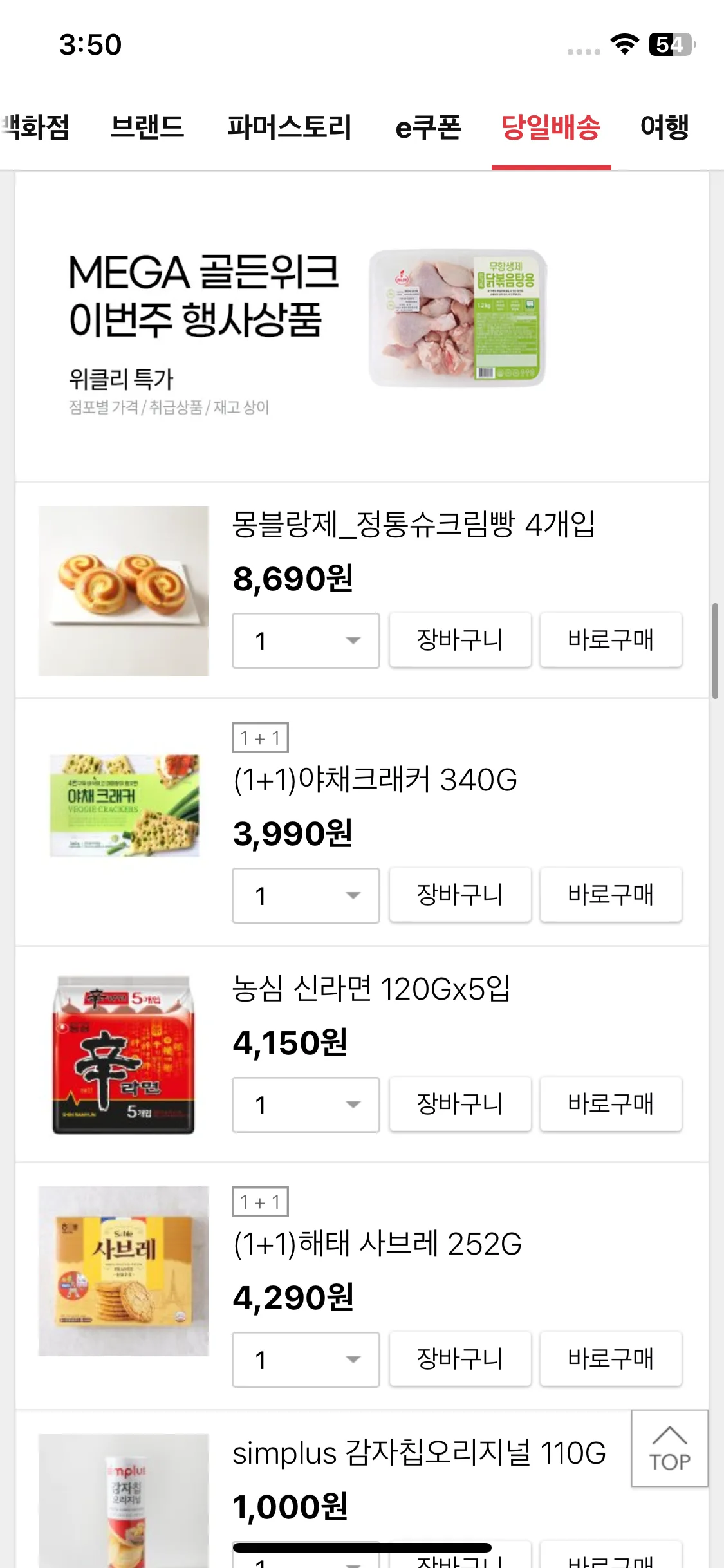The width and height of the screenshot is (724, 1568).
Task: Add 해태 사브레 252G to 장바구니
Action: click(460, 1359)
